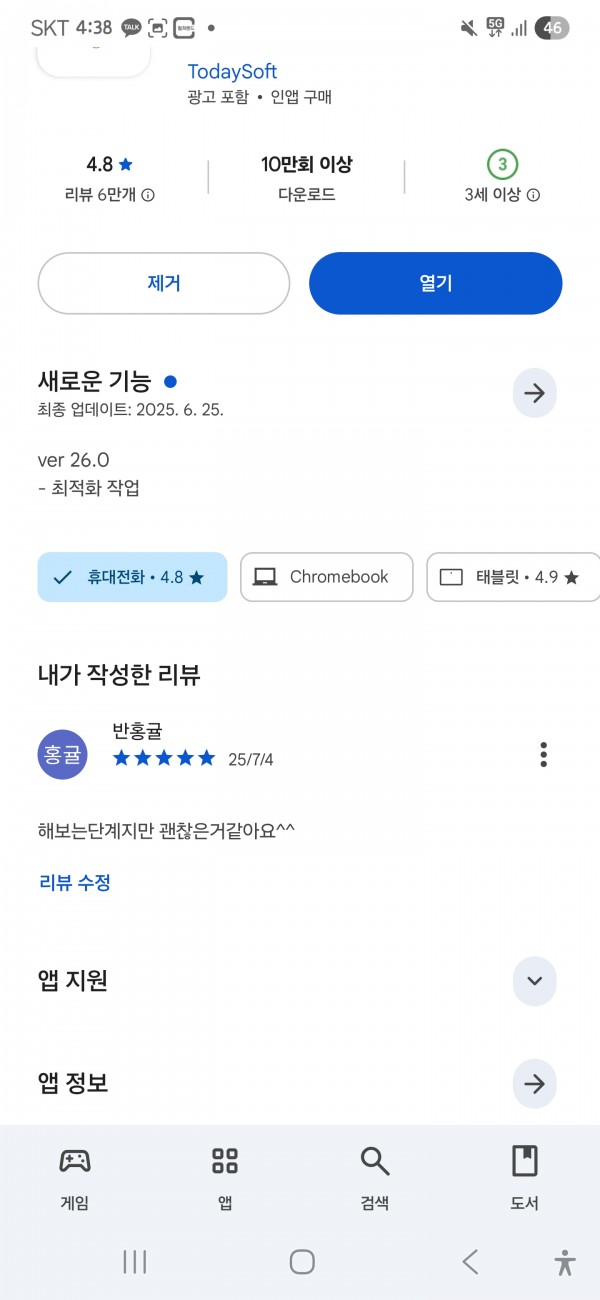Screen dimensions: 600x1300
Task: Open the TodaySoft developer link
Action: [x=232, y=71]
